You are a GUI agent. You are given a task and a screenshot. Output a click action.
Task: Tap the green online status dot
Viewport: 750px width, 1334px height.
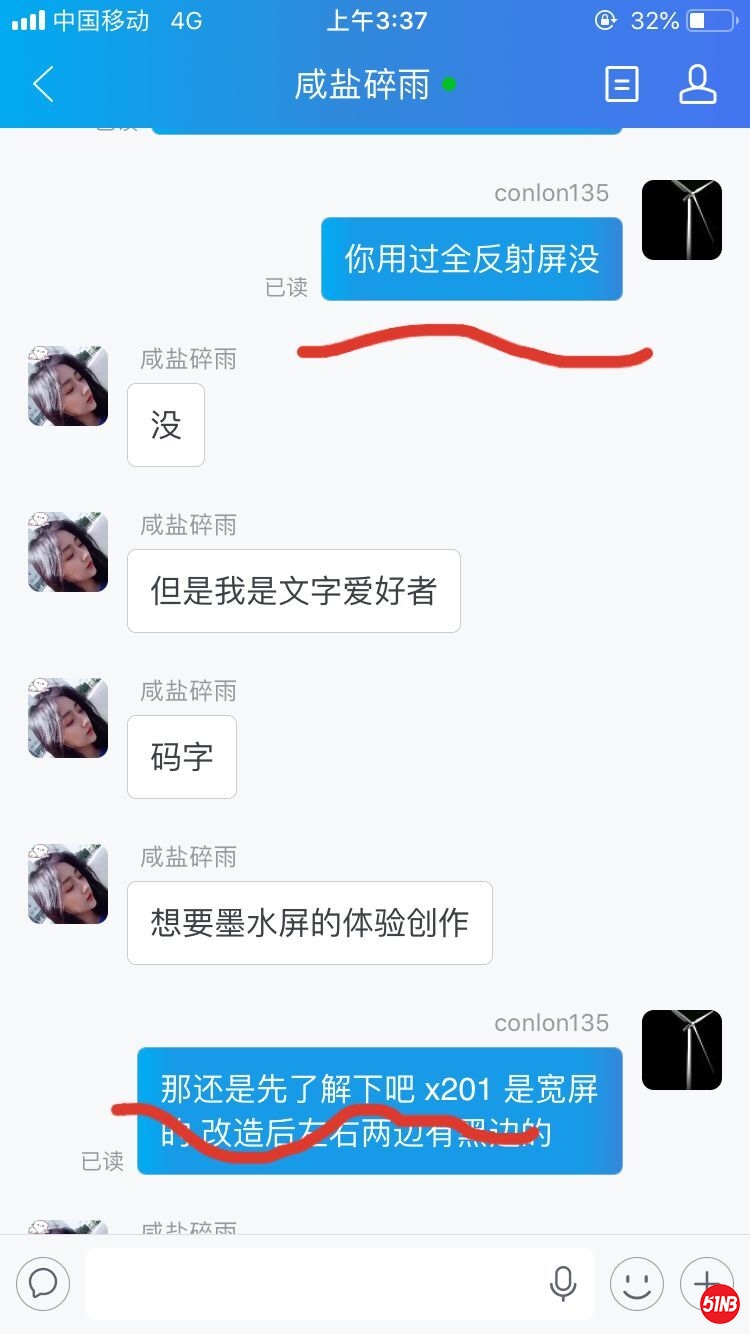[x=447, y=88]
